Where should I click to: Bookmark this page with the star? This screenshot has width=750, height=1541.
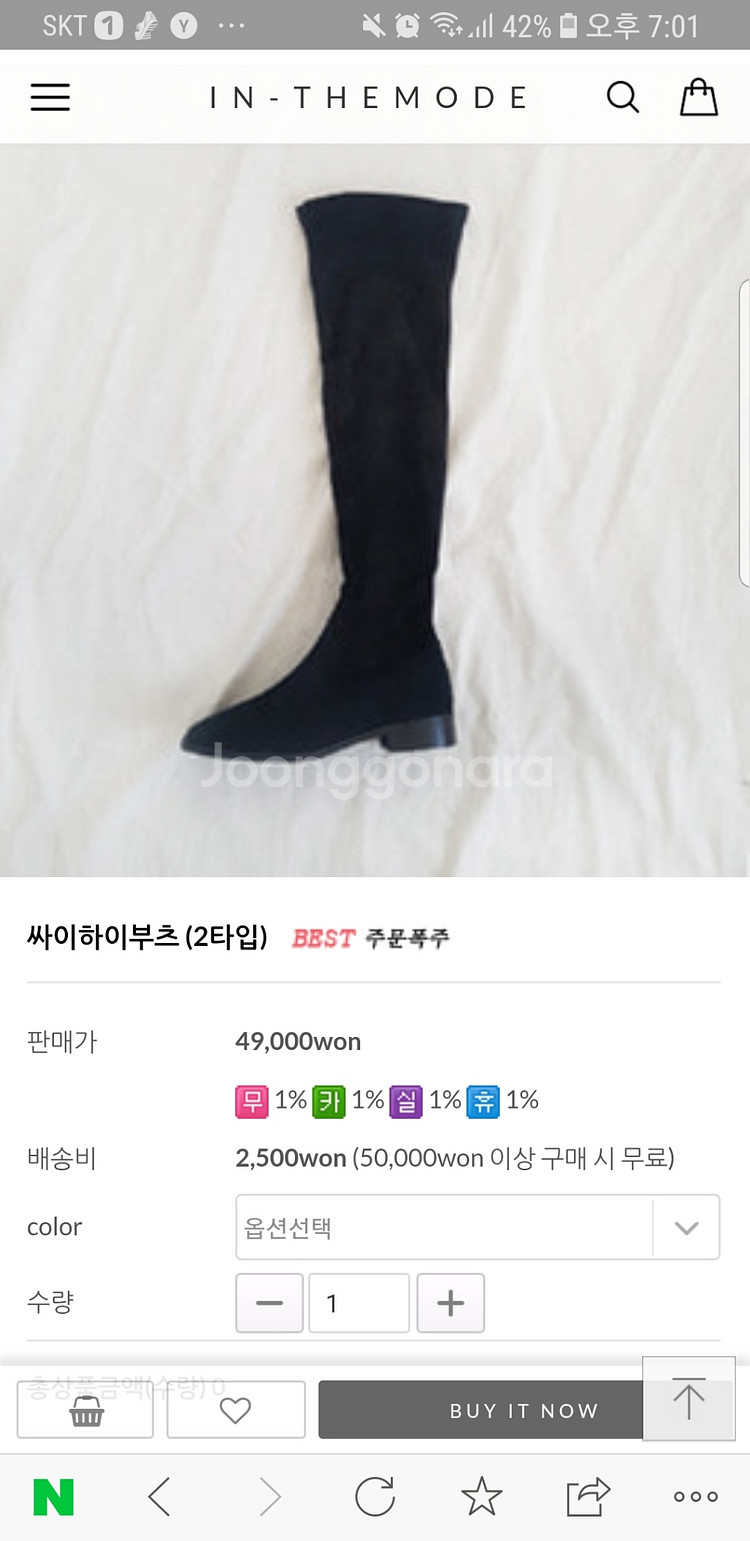[481, 1497]
